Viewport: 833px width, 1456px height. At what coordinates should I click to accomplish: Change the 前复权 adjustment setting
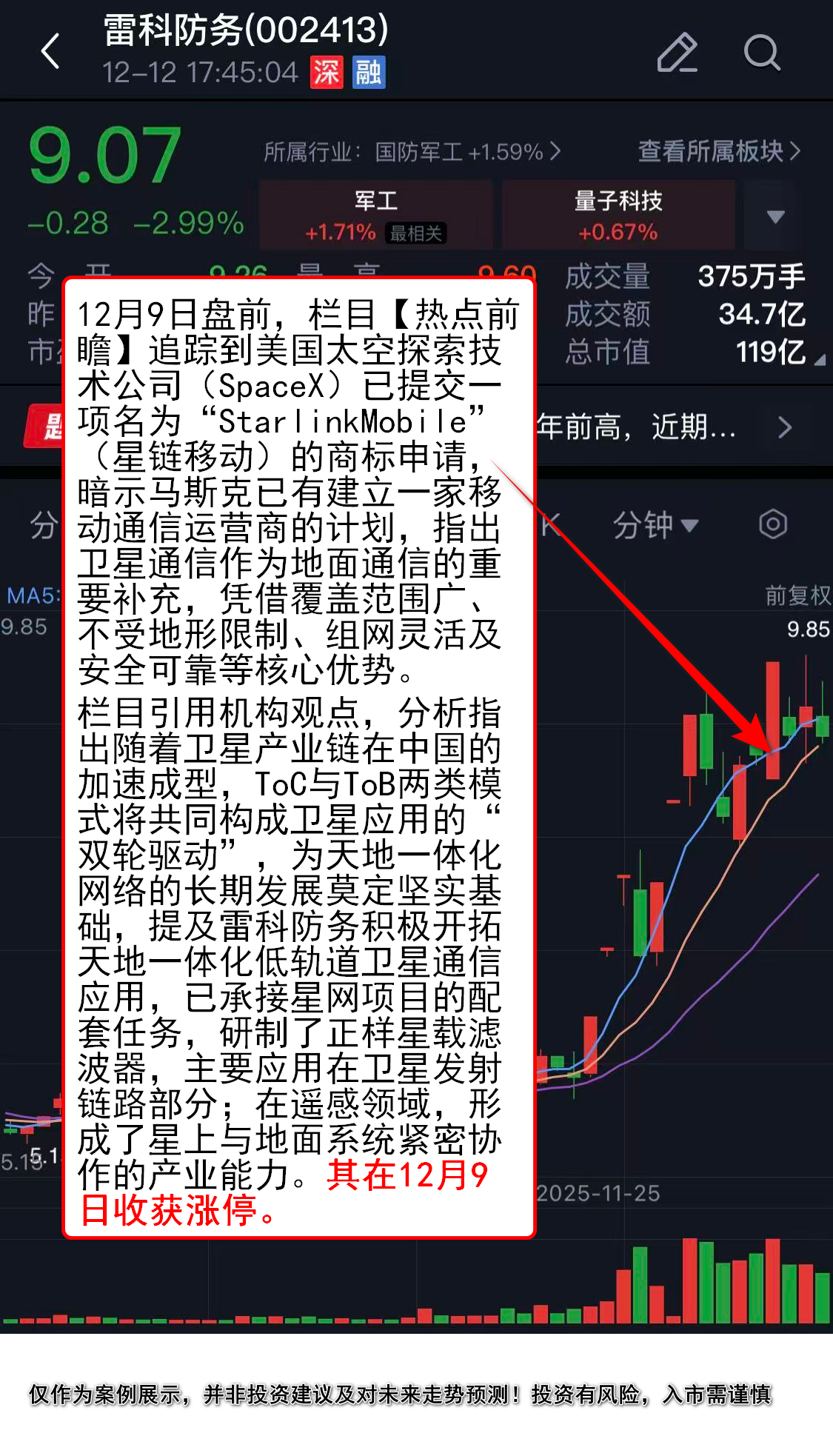point(797,595)
